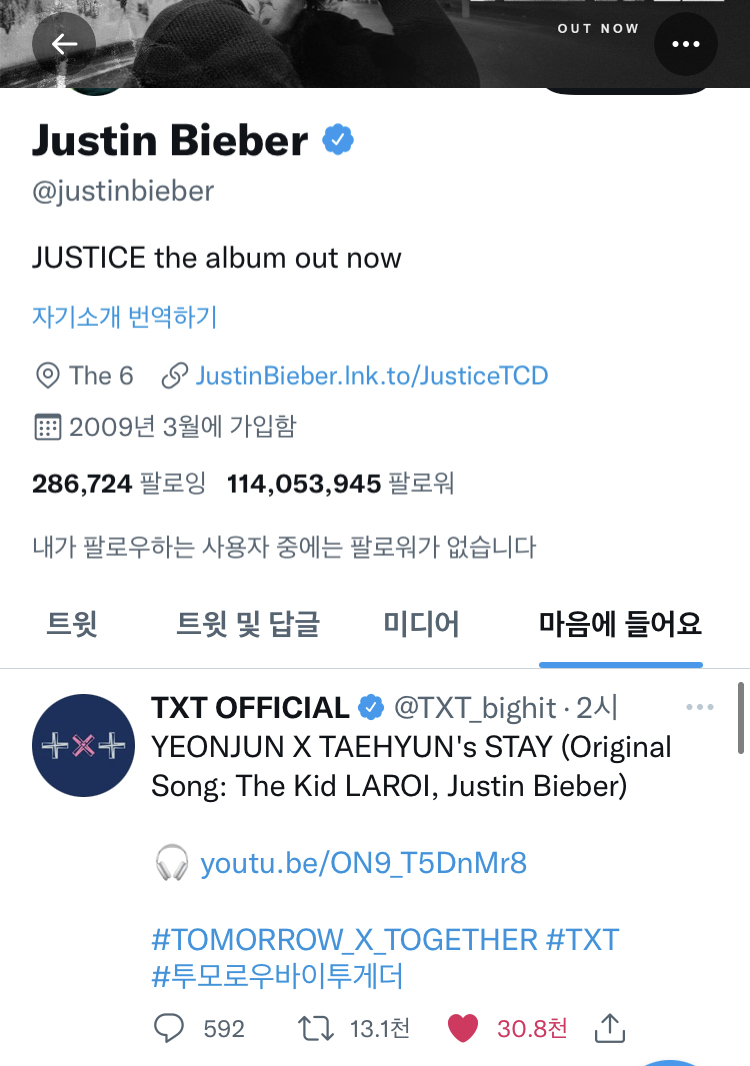This screenshot has width=750, height=1066.
Task: Switch to the 미디어 tab
Action: coord(421,625)
